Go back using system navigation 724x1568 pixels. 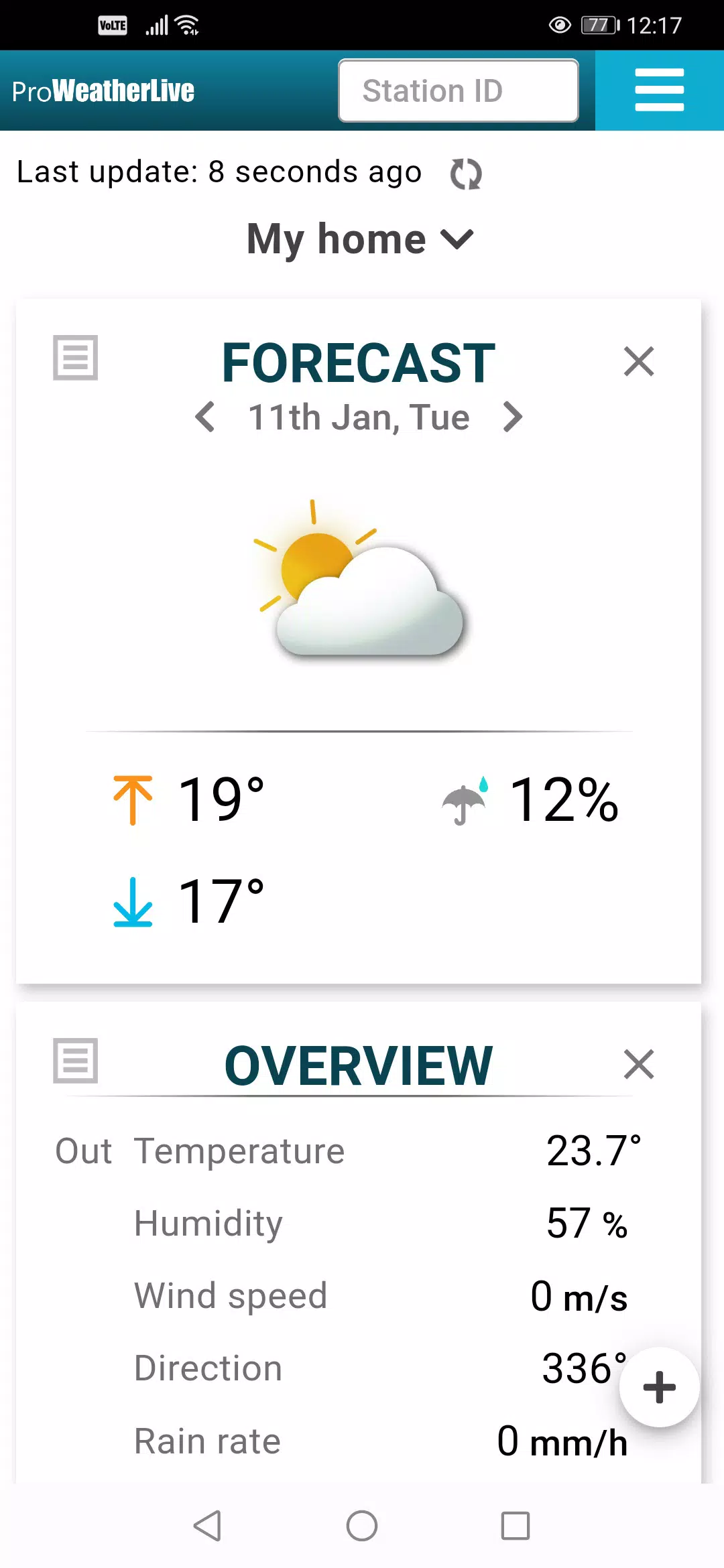point(207,1526)
